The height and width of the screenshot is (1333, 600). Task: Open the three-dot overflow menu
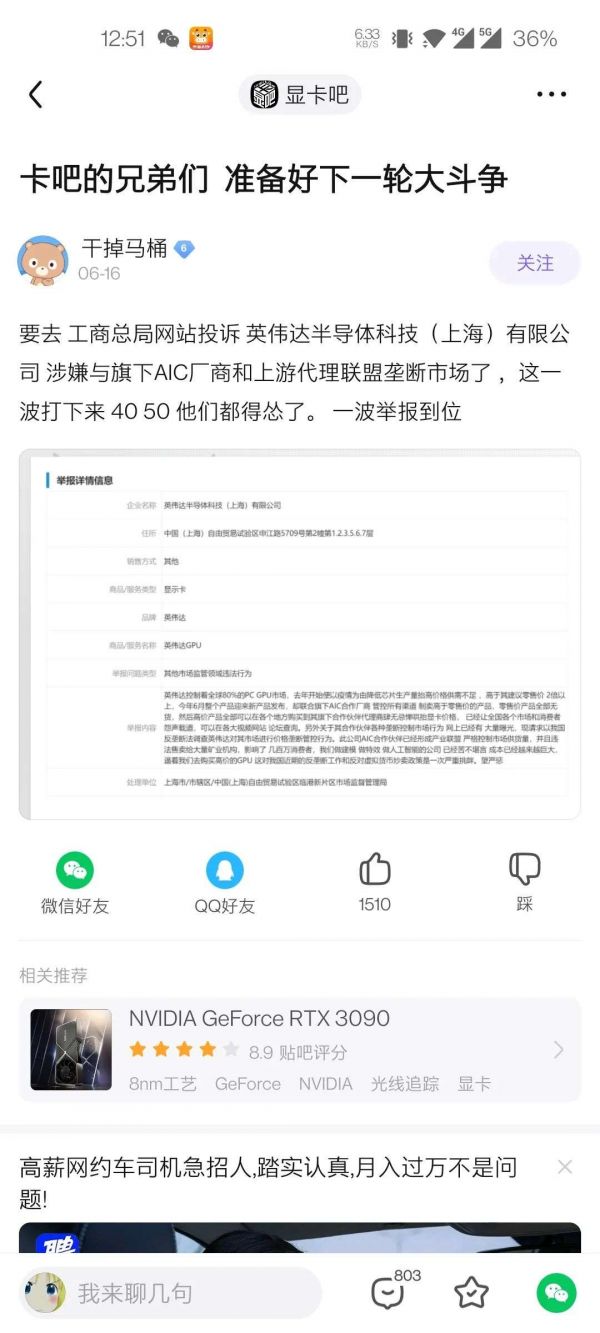[x=551, y=95]
